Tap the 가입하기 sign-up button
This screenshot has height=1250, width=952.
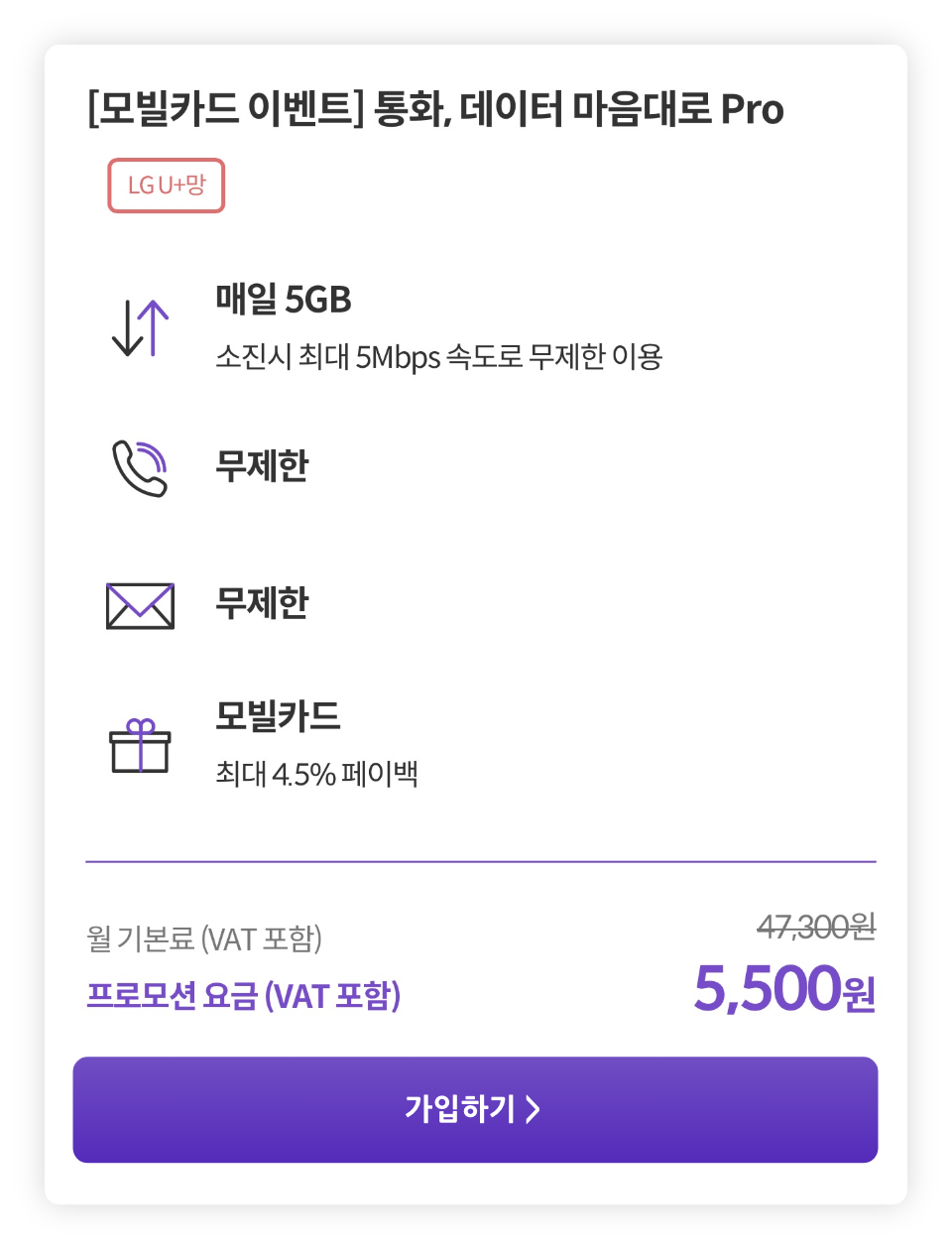(x=475, y=1109)
